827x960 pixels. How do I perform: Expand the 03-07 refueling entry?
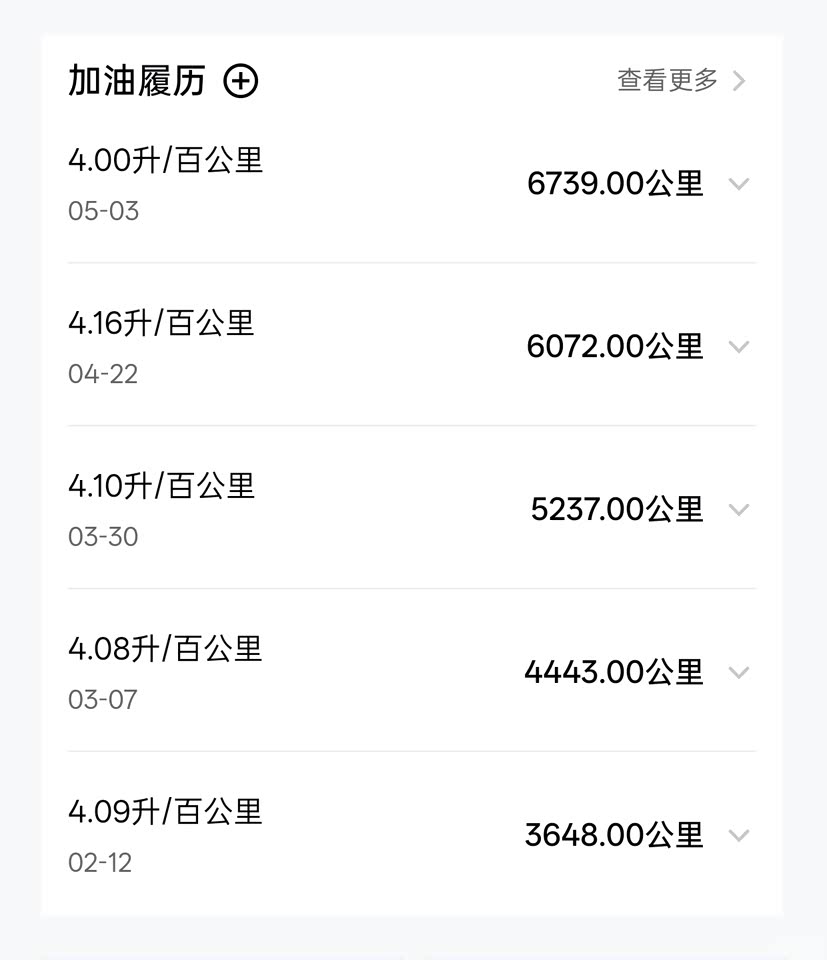tap(739, 672)
